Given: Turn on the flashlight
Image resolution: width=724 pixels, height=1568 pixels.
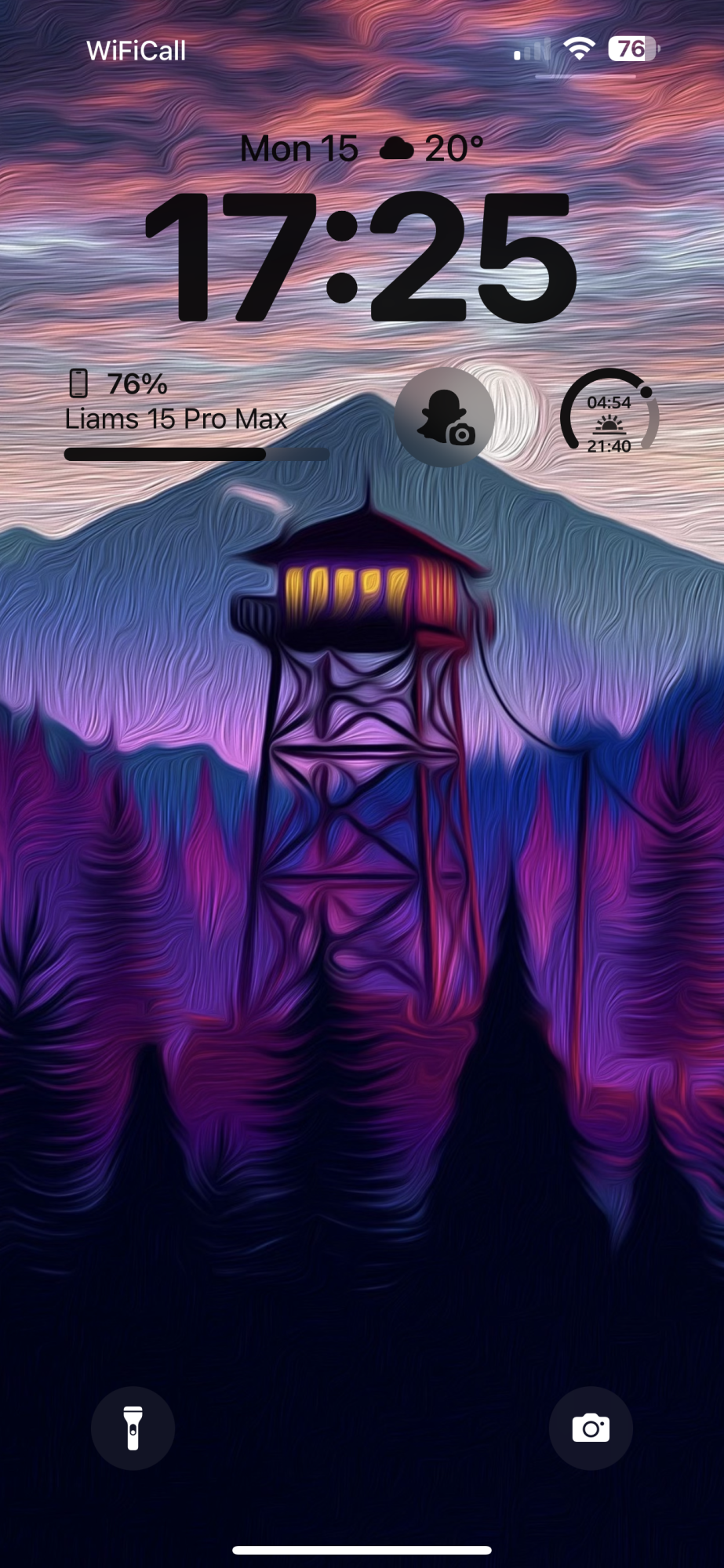Looking at the screenshot, I should point(133,1428).
